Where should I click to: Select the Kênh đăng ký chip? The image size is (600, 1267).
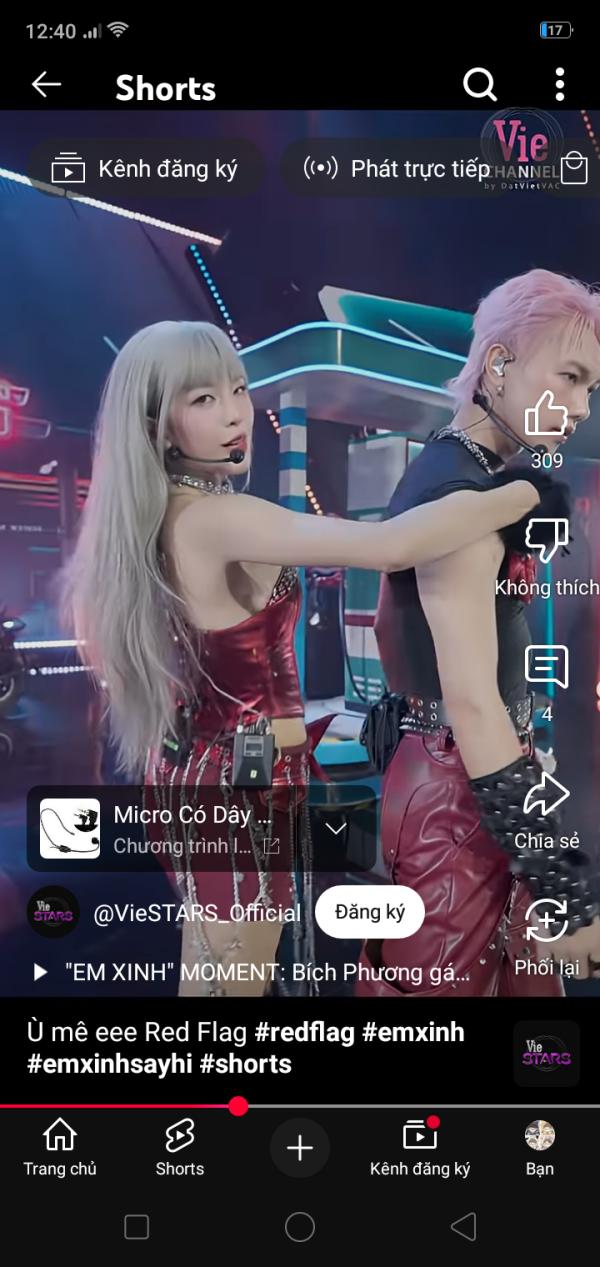tap(146, 169)
